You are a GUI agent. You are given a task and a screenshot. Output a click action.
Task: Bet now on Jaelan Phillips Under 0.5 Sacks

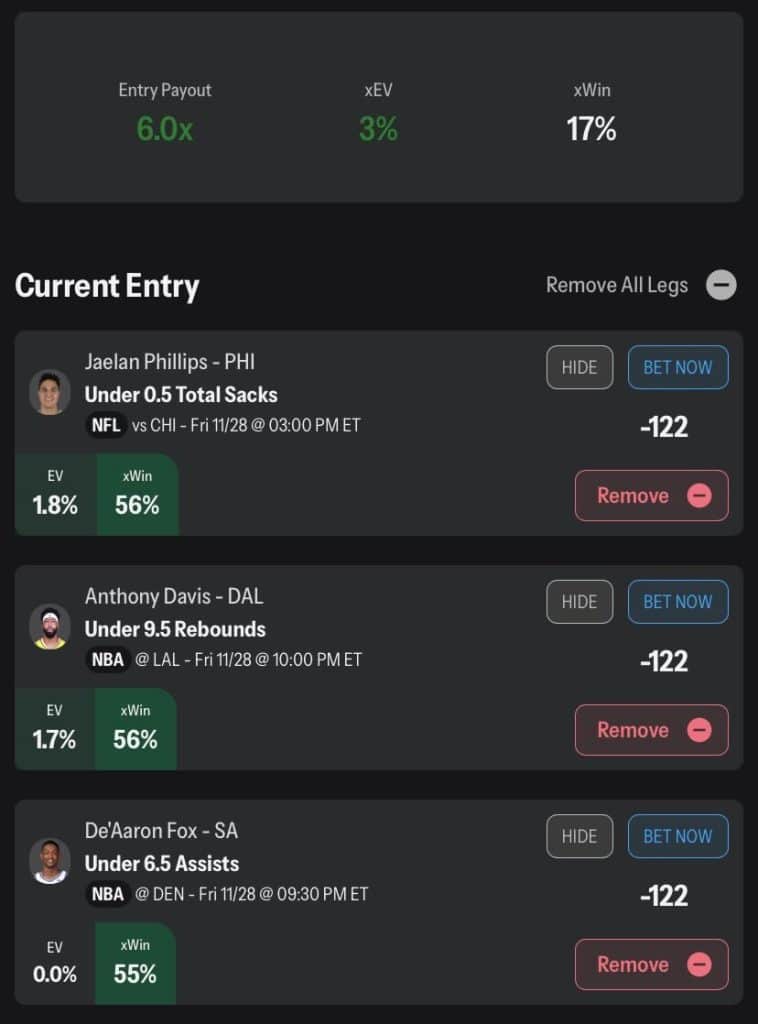(x=677, y=367)
